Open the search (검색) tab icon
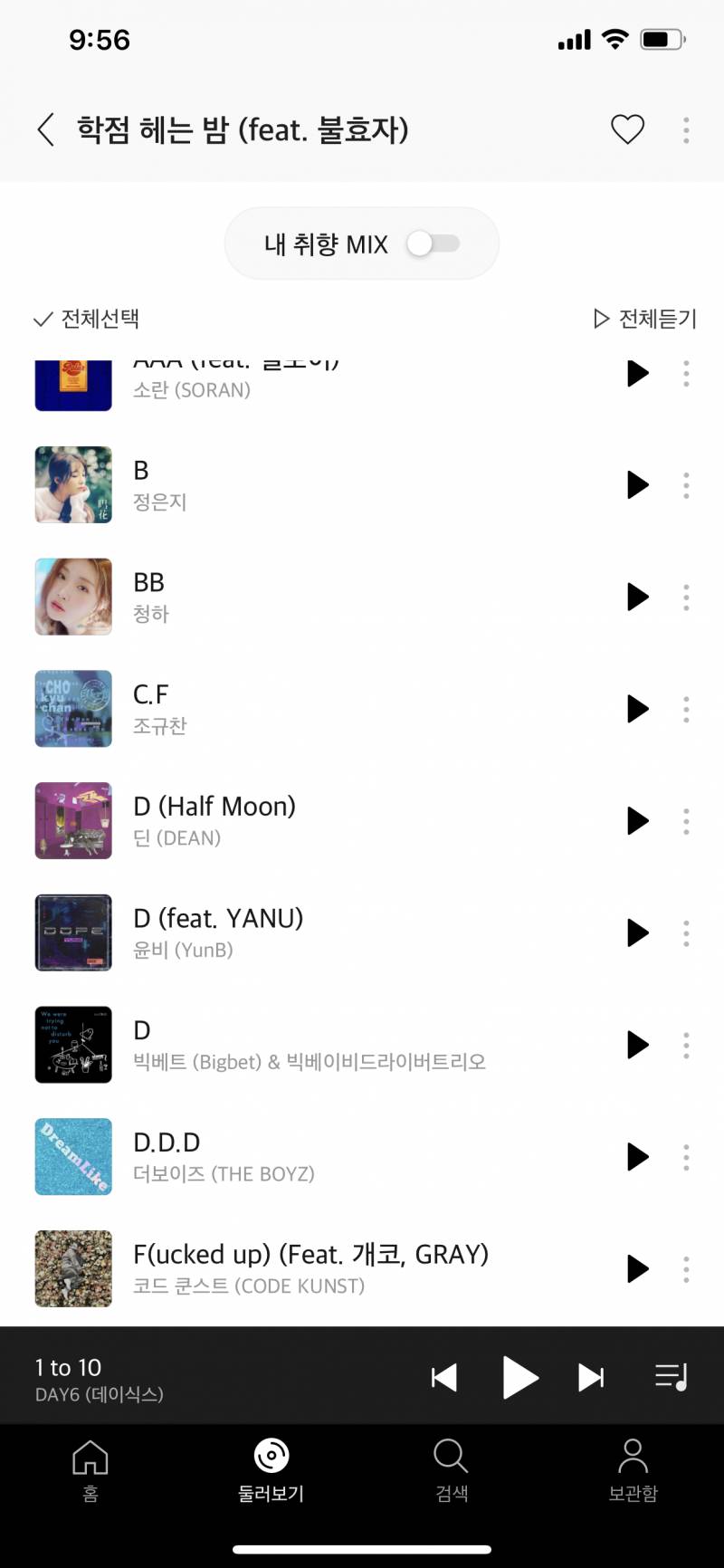This screenshot has height=1568, width=724. [x=451, y=1458]
